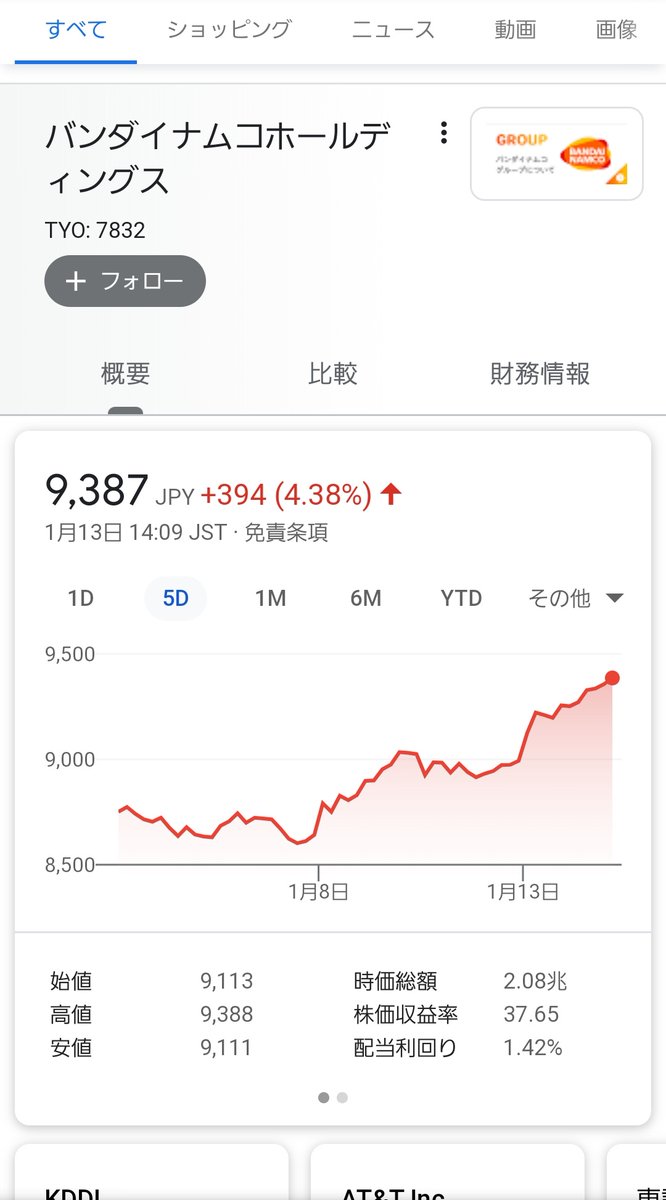This screenshot has width=666, height=1200.
Task: Switch to the 比較 tab
Action: 332,374
